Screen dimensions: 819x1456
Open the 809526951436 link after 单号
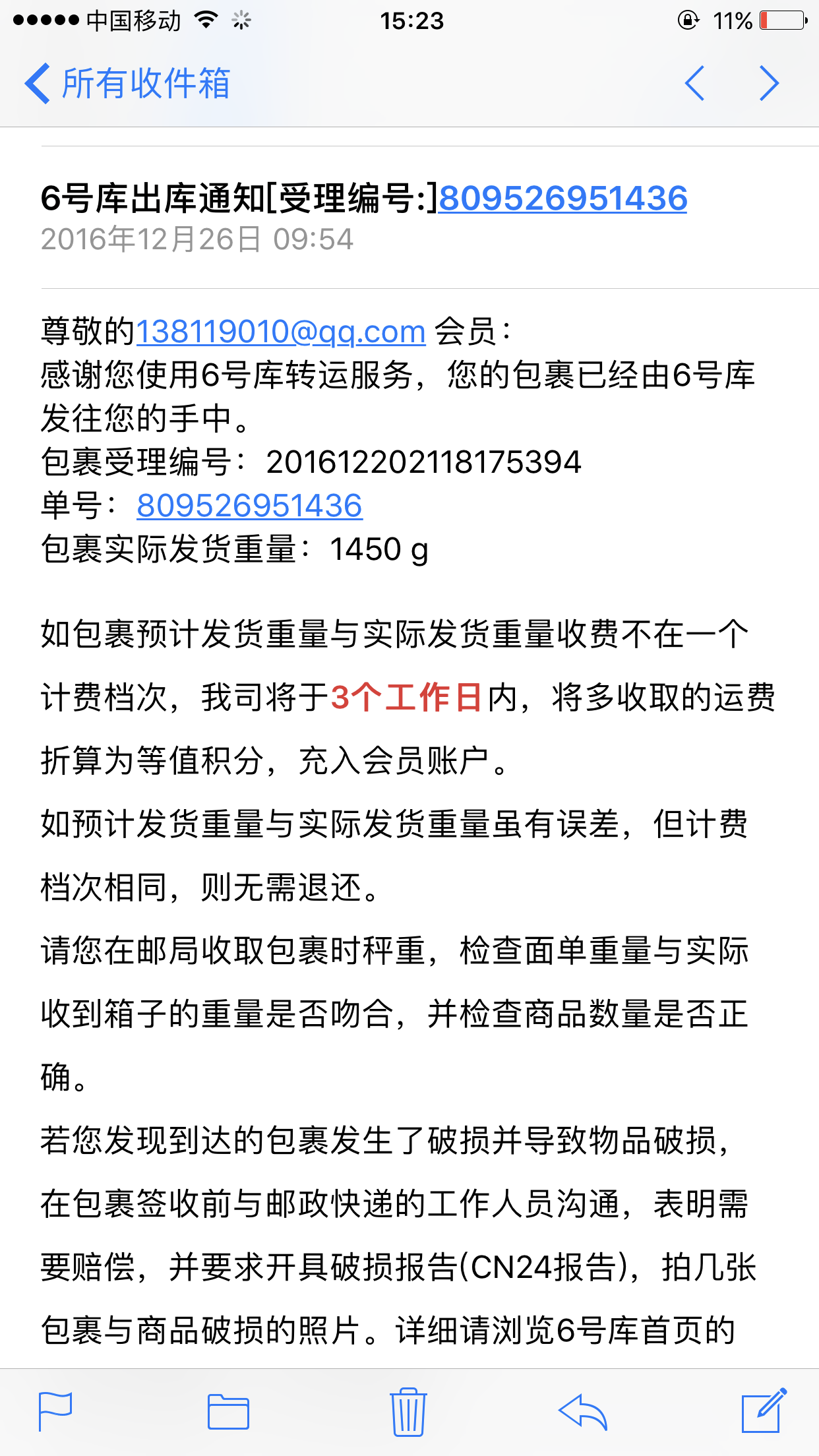pyautogui.click(x=250, y=506)
